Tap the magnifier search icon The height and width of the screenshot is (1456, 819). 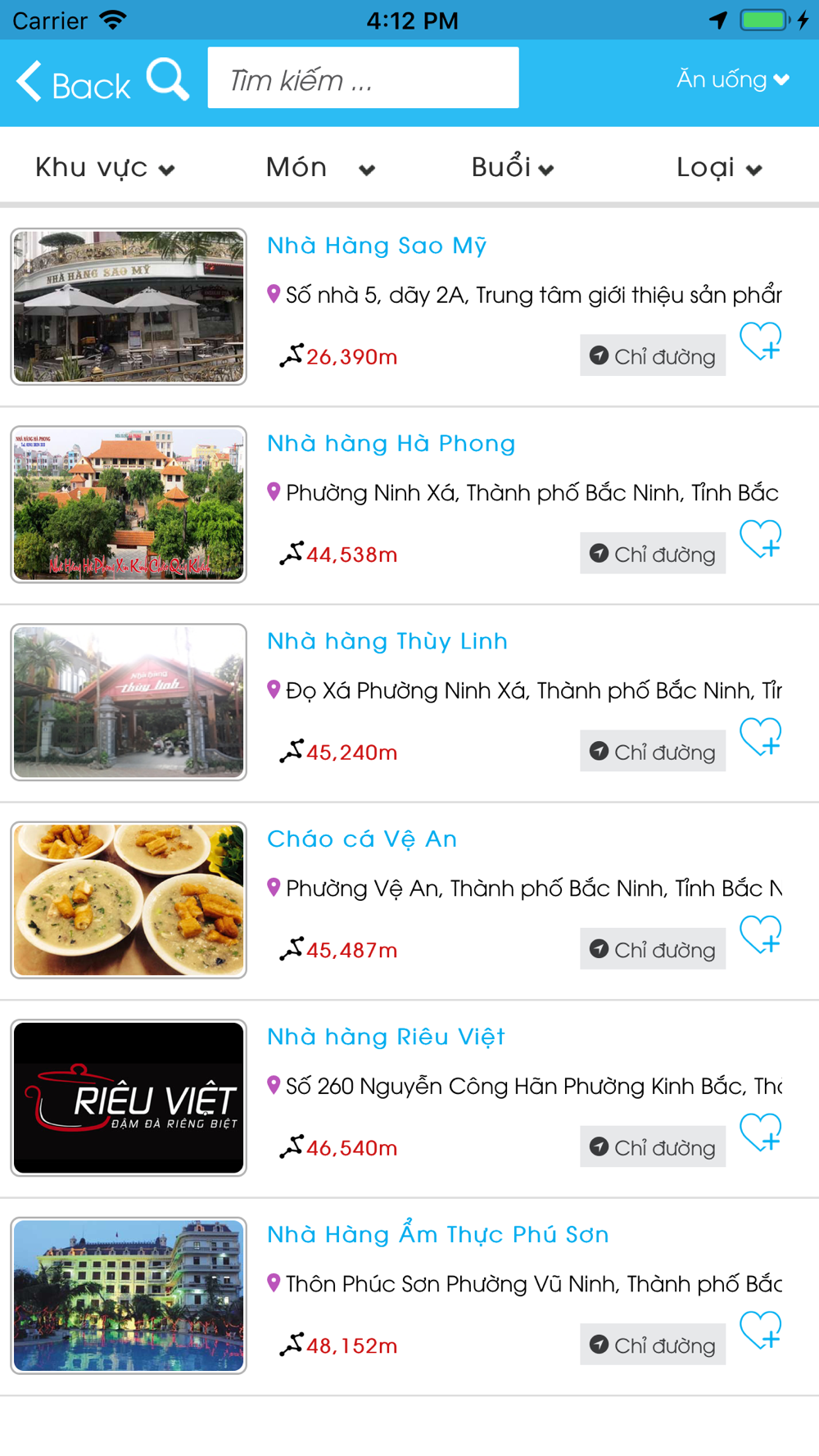point(168,80)
